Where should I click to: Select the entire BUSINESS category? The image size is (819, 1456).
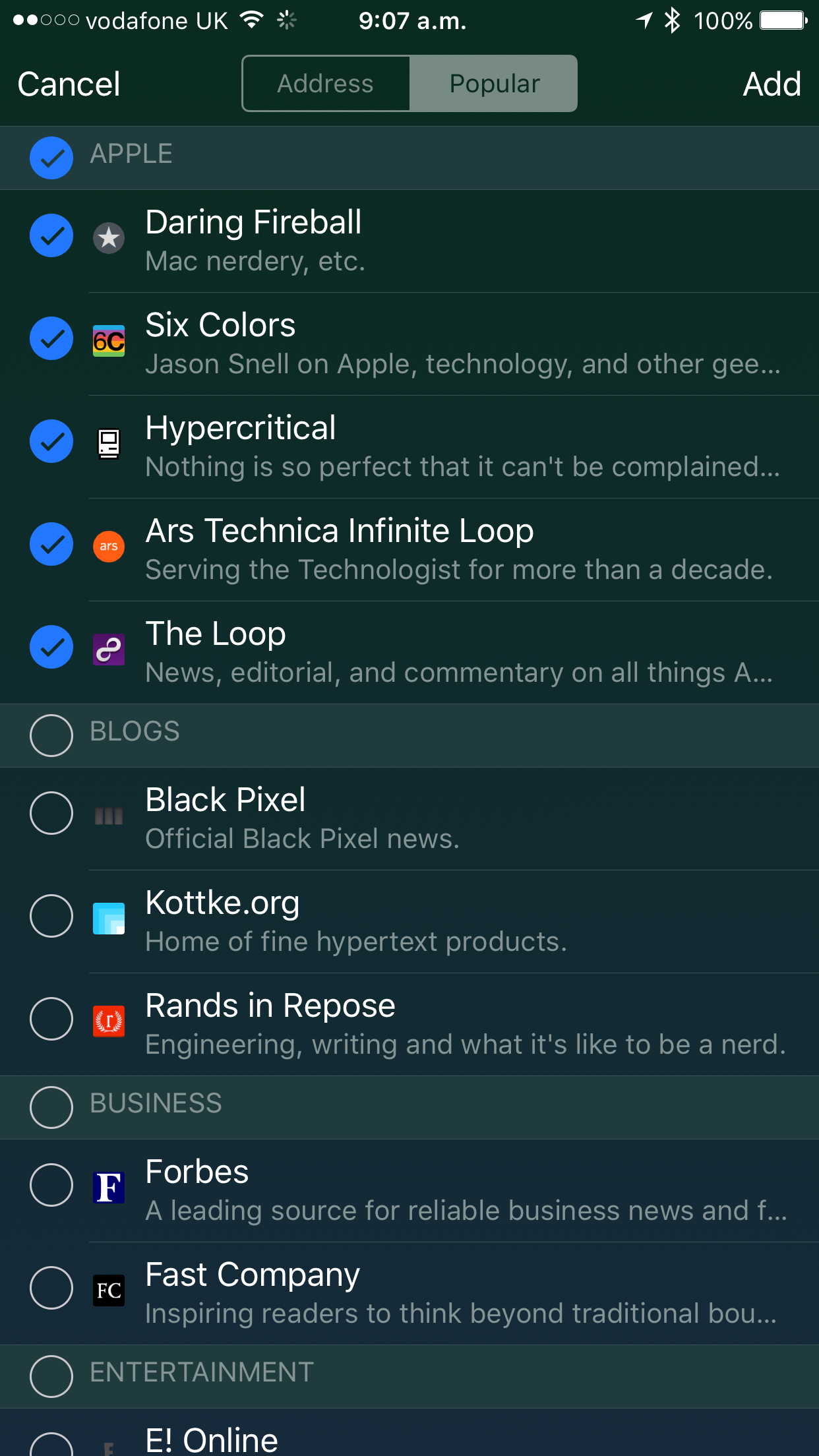coord(51,1107)
